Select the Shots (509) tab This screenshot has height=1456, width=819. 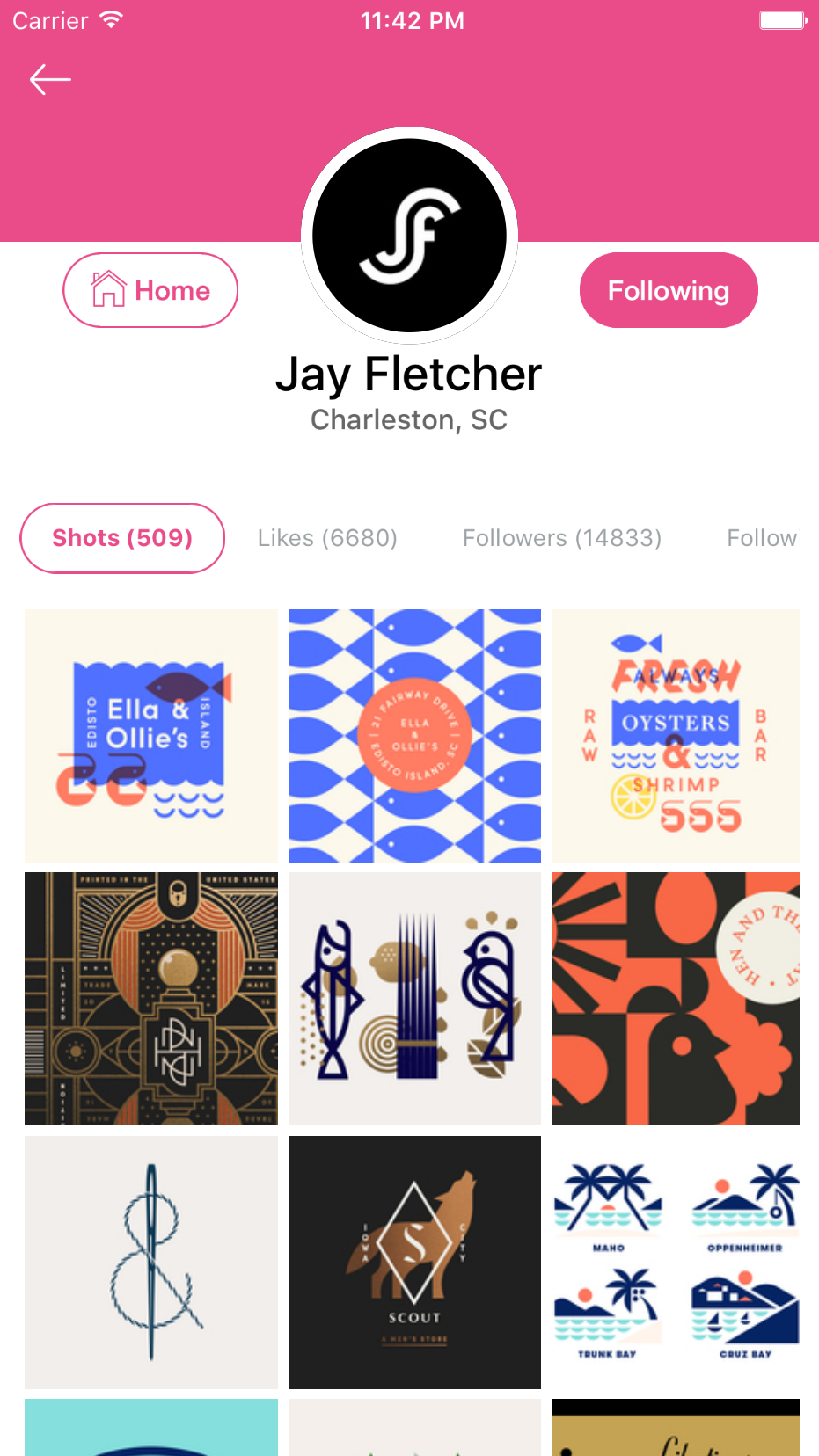pyautogui.click(x=122, y=538)
